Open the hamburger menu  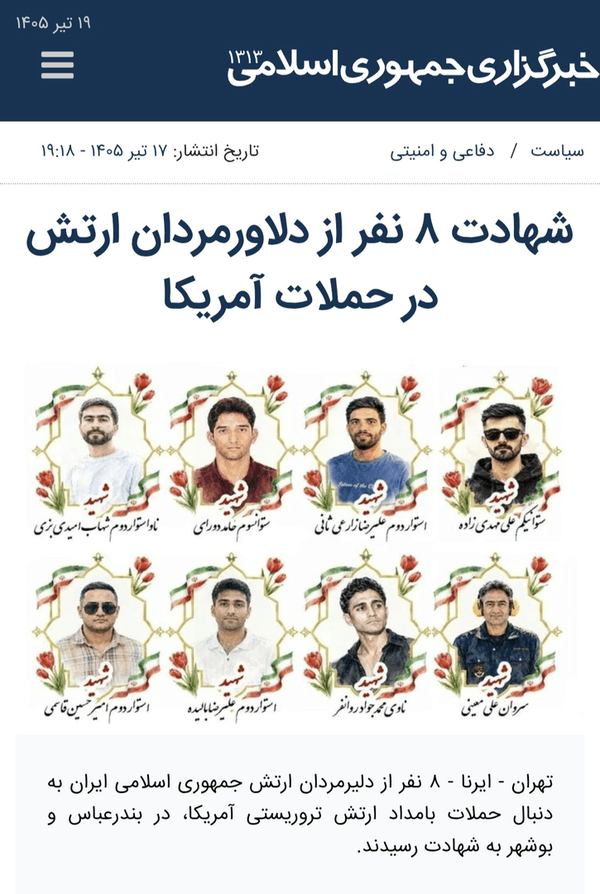[58, 65]
